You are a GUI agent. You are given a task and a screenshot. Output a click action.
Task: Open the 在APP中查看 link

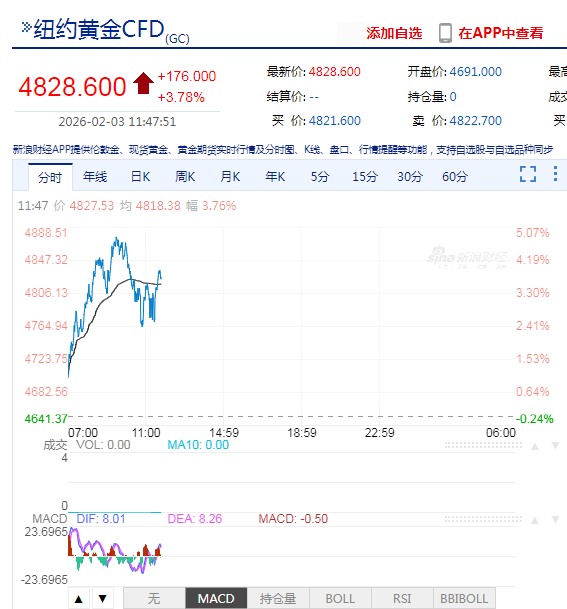(x=491, y=33)
